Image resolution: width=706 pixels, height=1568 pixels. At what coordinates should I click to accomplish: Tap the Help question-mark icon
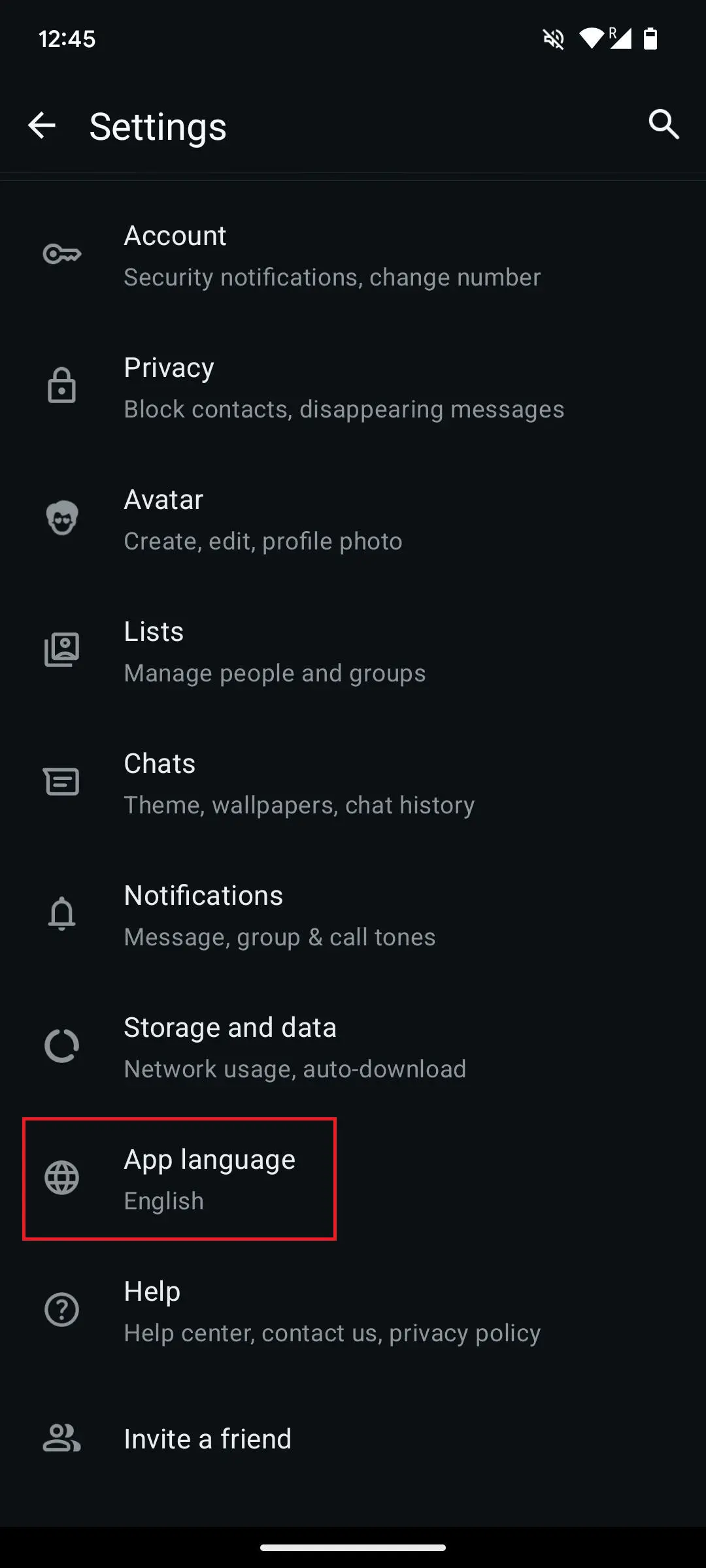pos(62,1310)
